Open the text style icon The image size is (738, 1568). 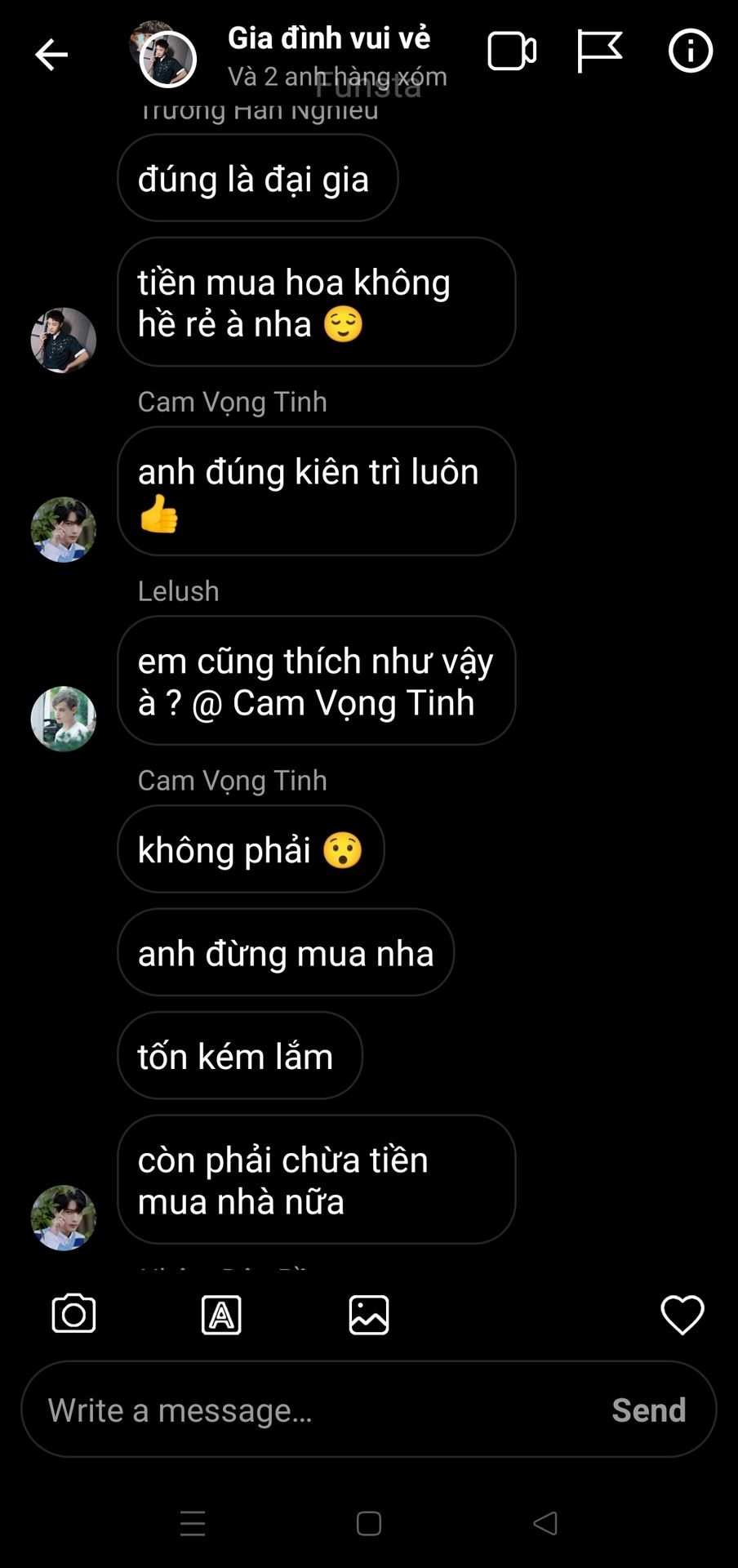coord(221,1315)
